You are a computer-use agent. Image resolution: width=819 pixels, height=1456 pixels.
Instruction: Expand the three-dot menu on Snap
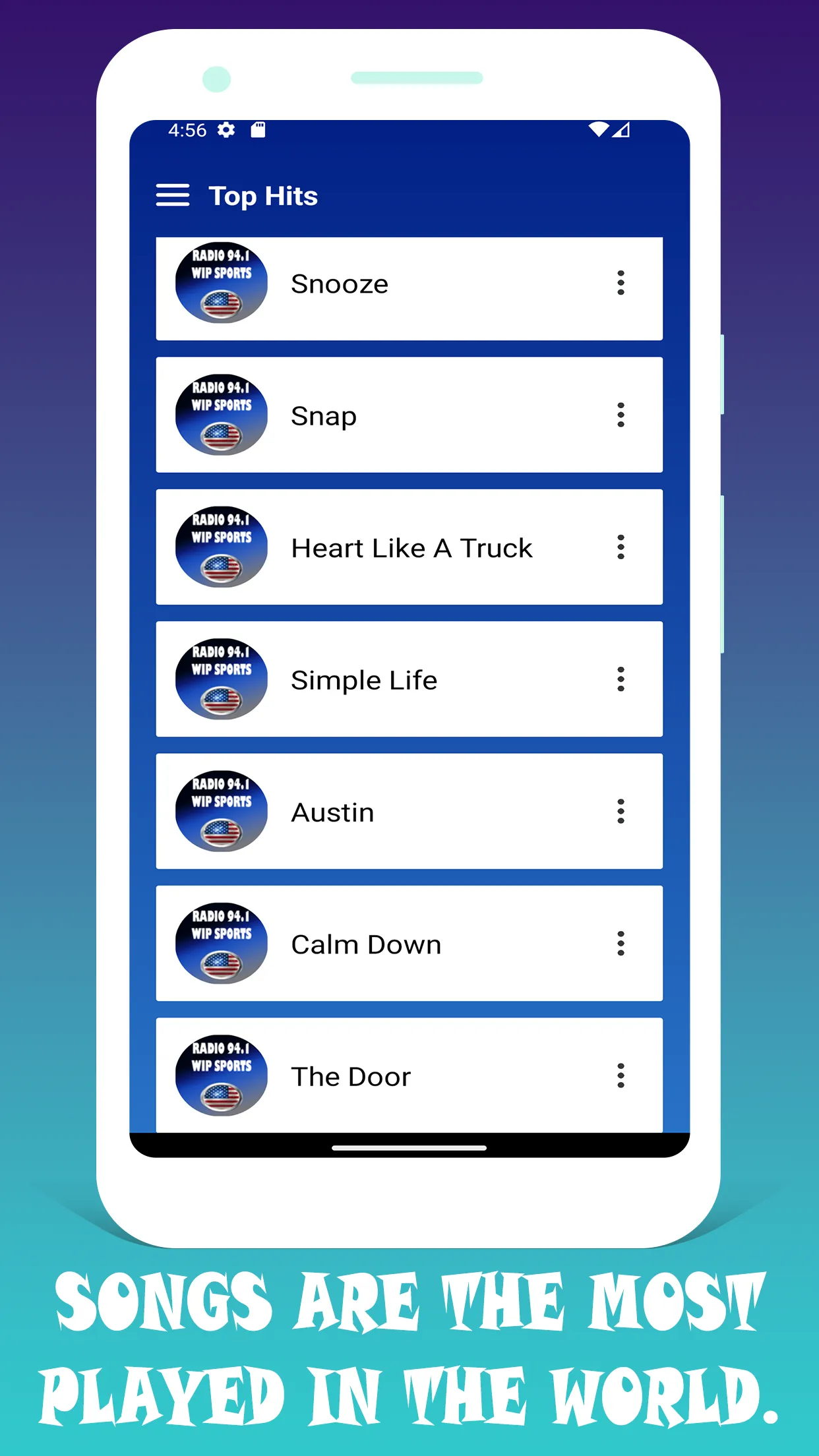621,415
